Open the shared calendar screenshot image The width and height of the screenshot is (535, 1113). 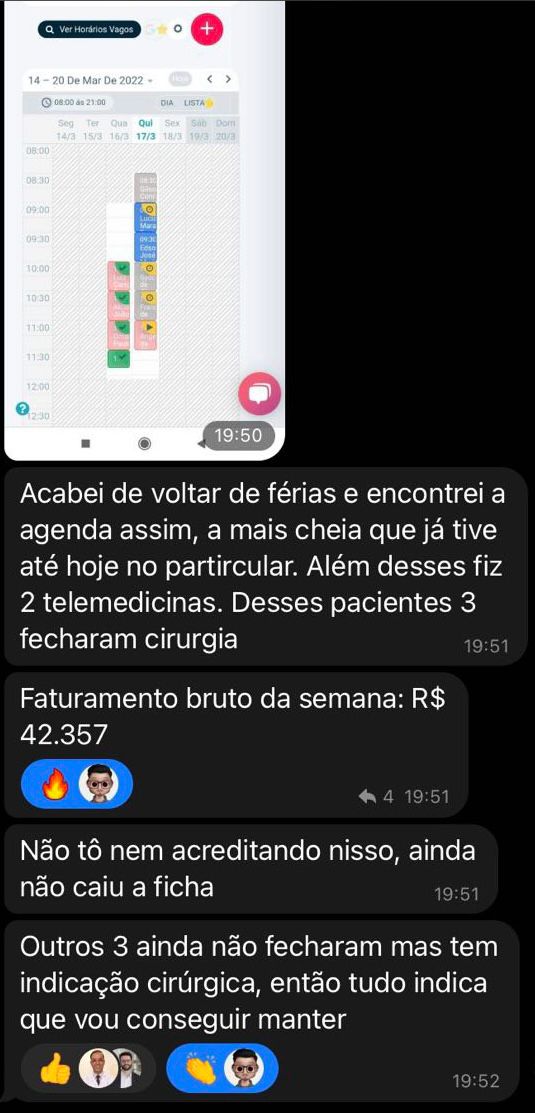[145, 231]
